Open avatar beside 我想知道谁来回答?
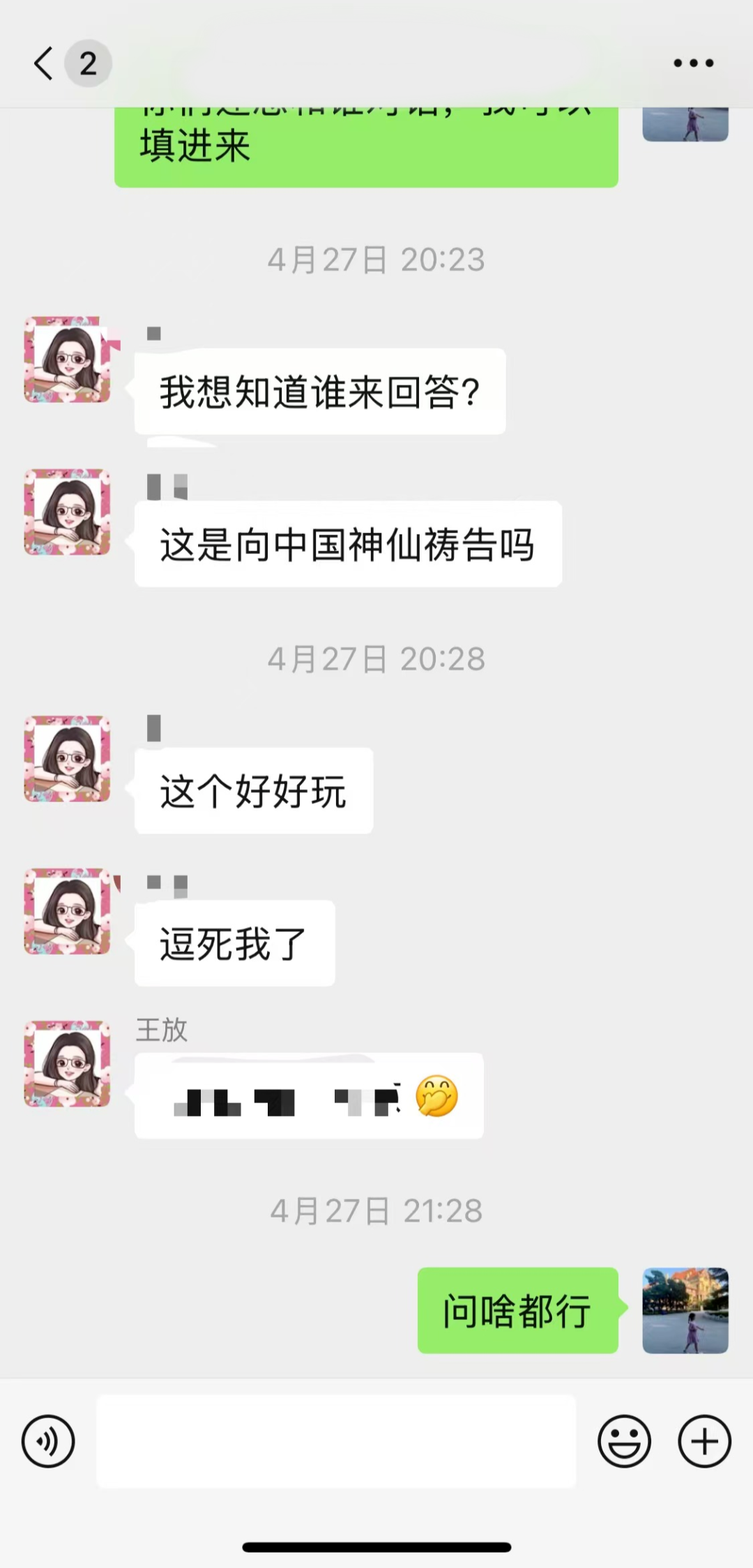The image size is (753, 1568). click(68, 360)
